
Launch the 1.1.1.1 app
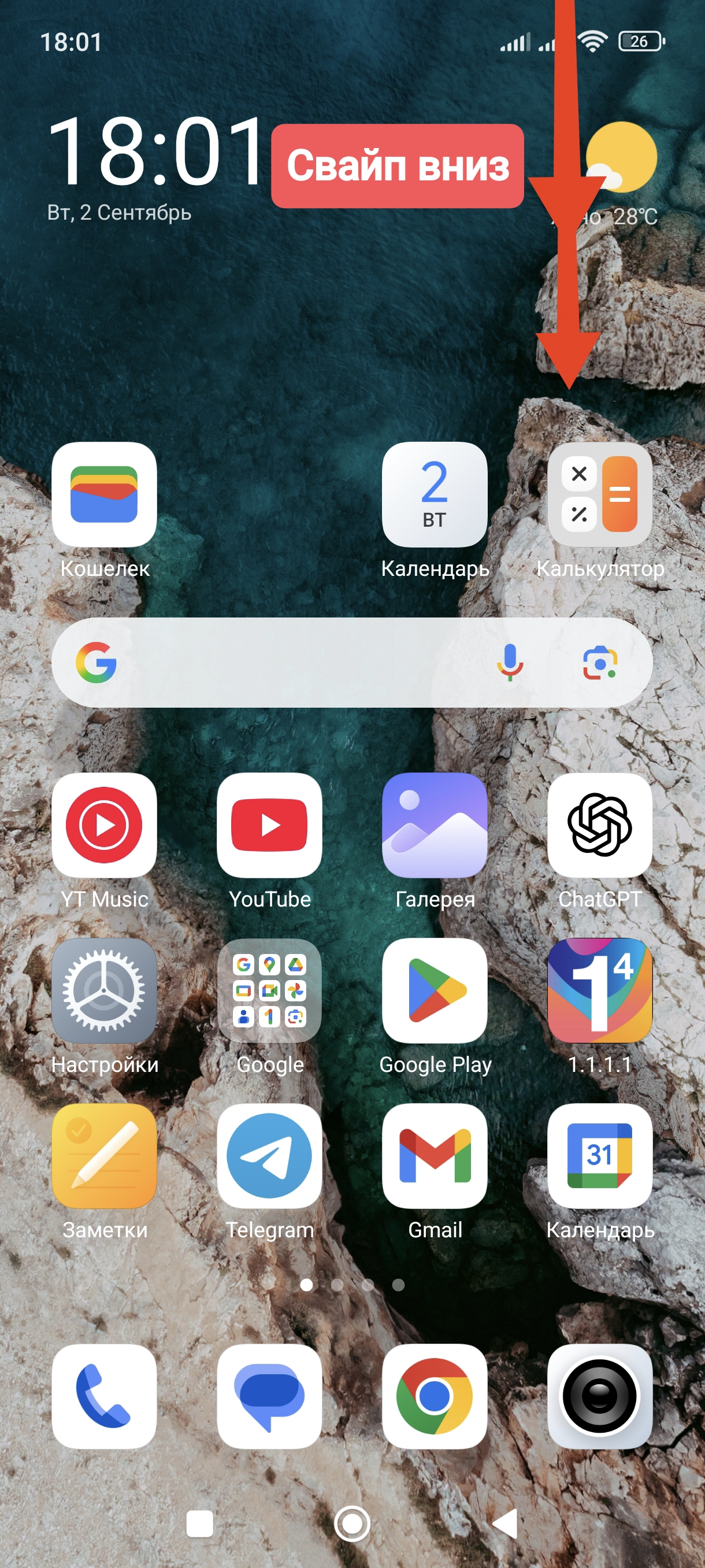click(x=600, y=990)
